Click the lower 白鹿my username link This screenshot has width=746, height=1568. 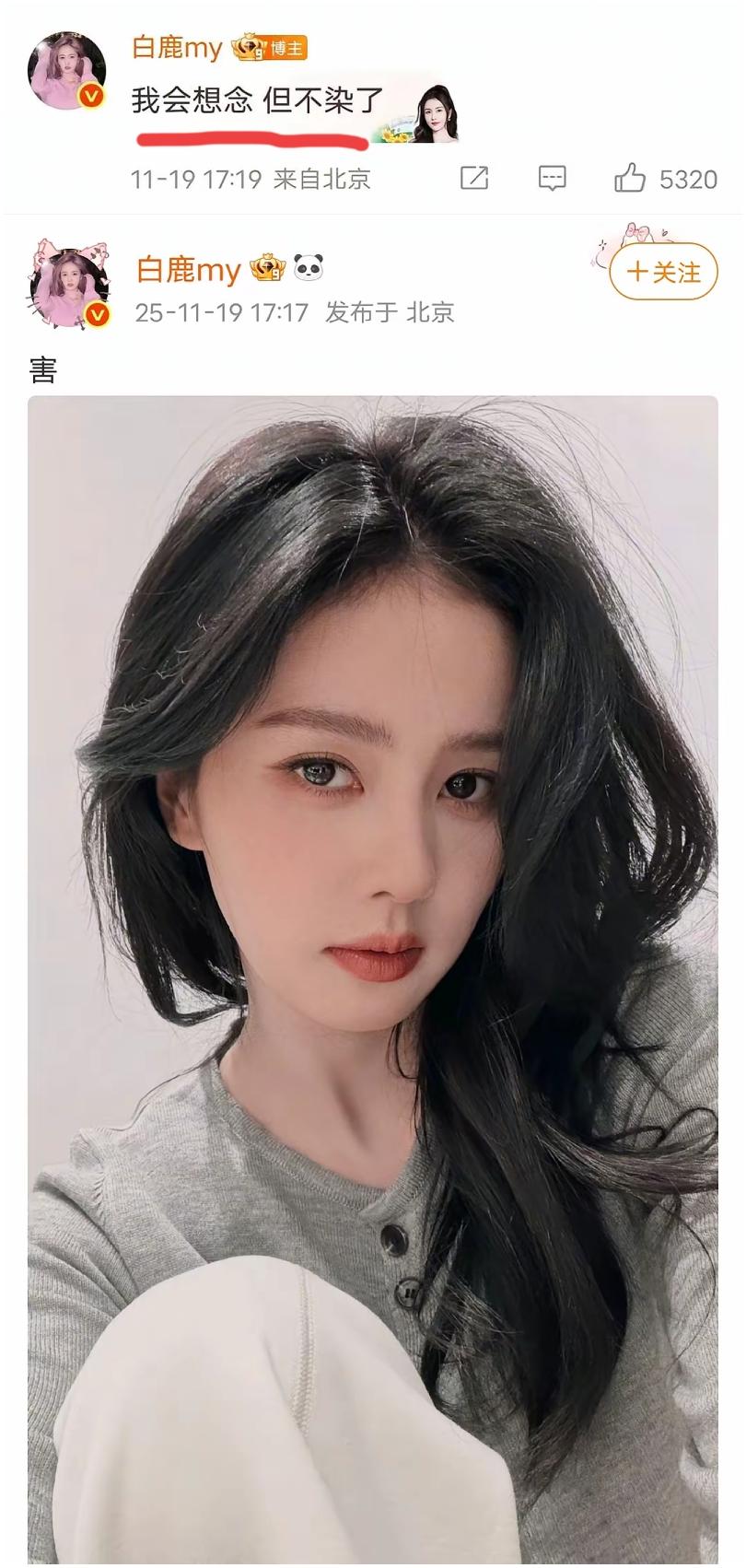coord(188,268)
